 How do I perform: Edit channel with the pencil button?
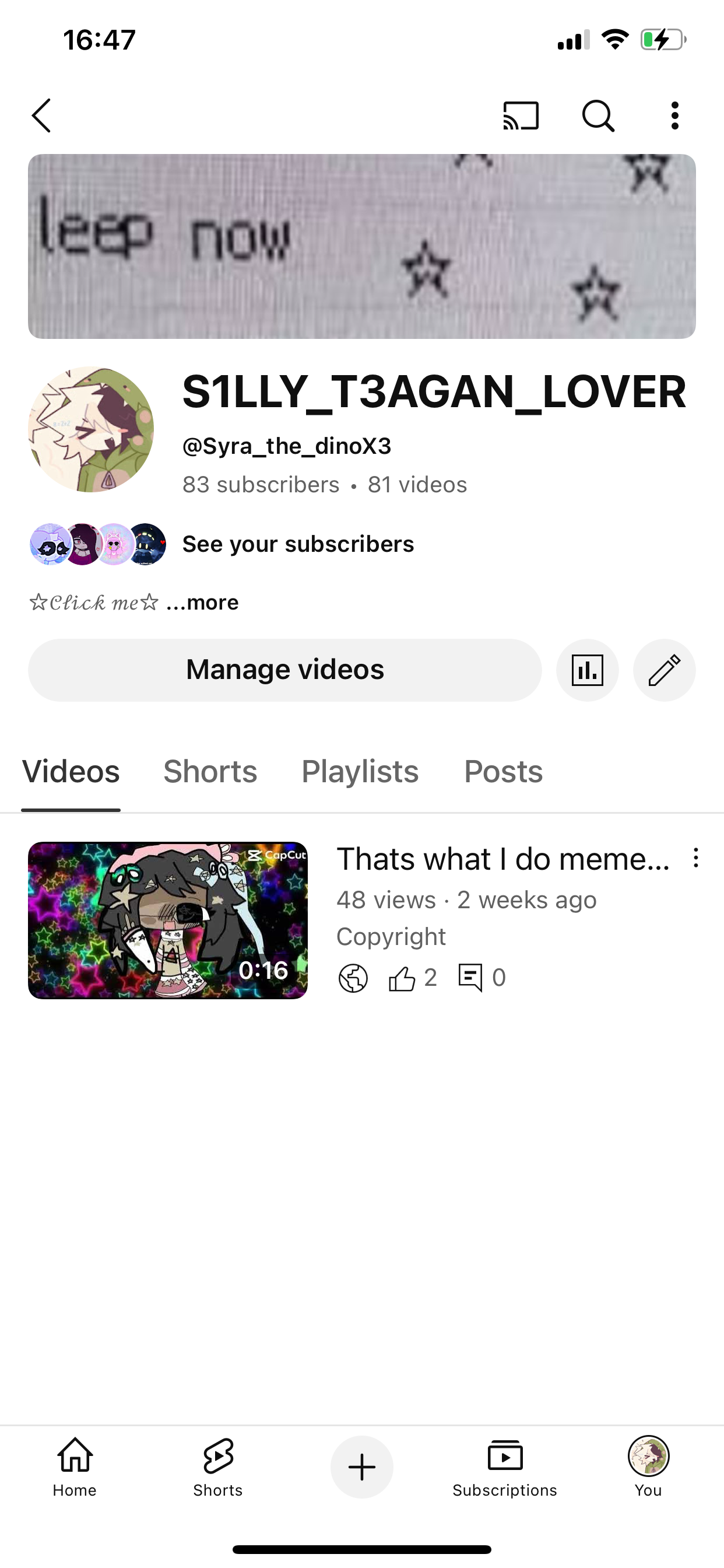(665, 670)
